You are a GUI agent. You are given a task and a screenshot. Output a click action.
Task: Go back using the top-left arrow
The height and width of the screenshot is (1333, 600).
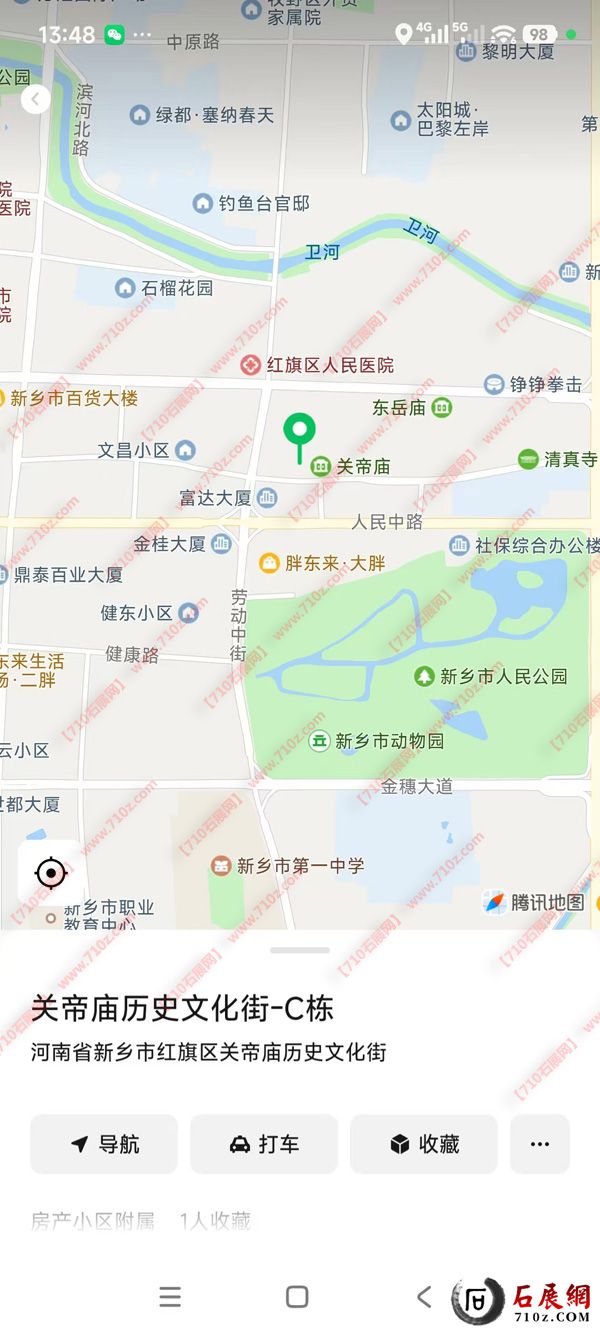[x=36, y=99]
